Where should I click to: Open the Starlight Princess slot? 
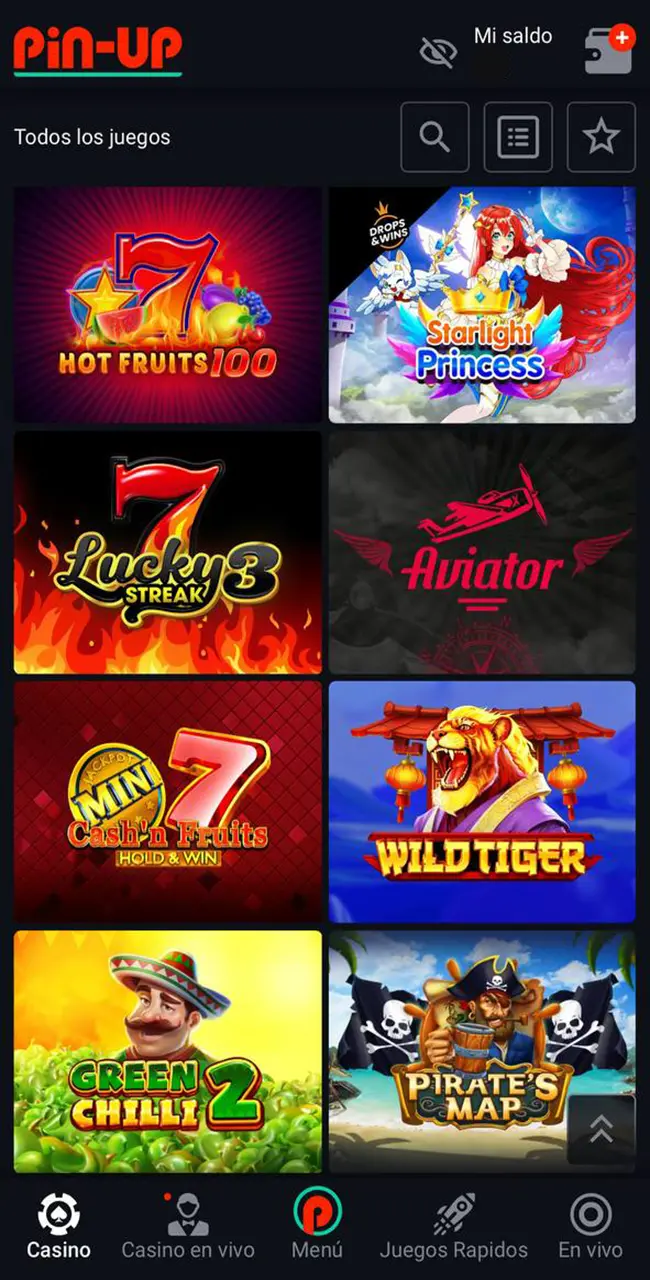click(x=482, y=304)
